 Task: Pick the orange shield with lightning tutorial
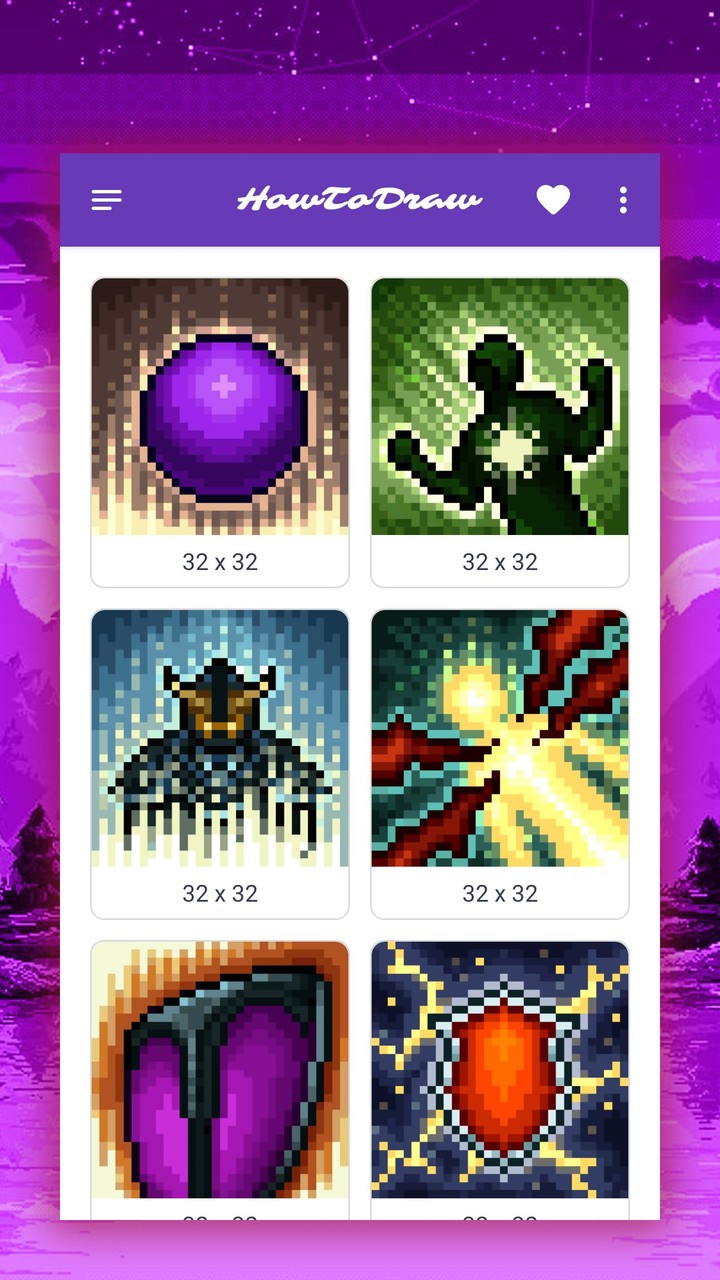pos(499,1069)
